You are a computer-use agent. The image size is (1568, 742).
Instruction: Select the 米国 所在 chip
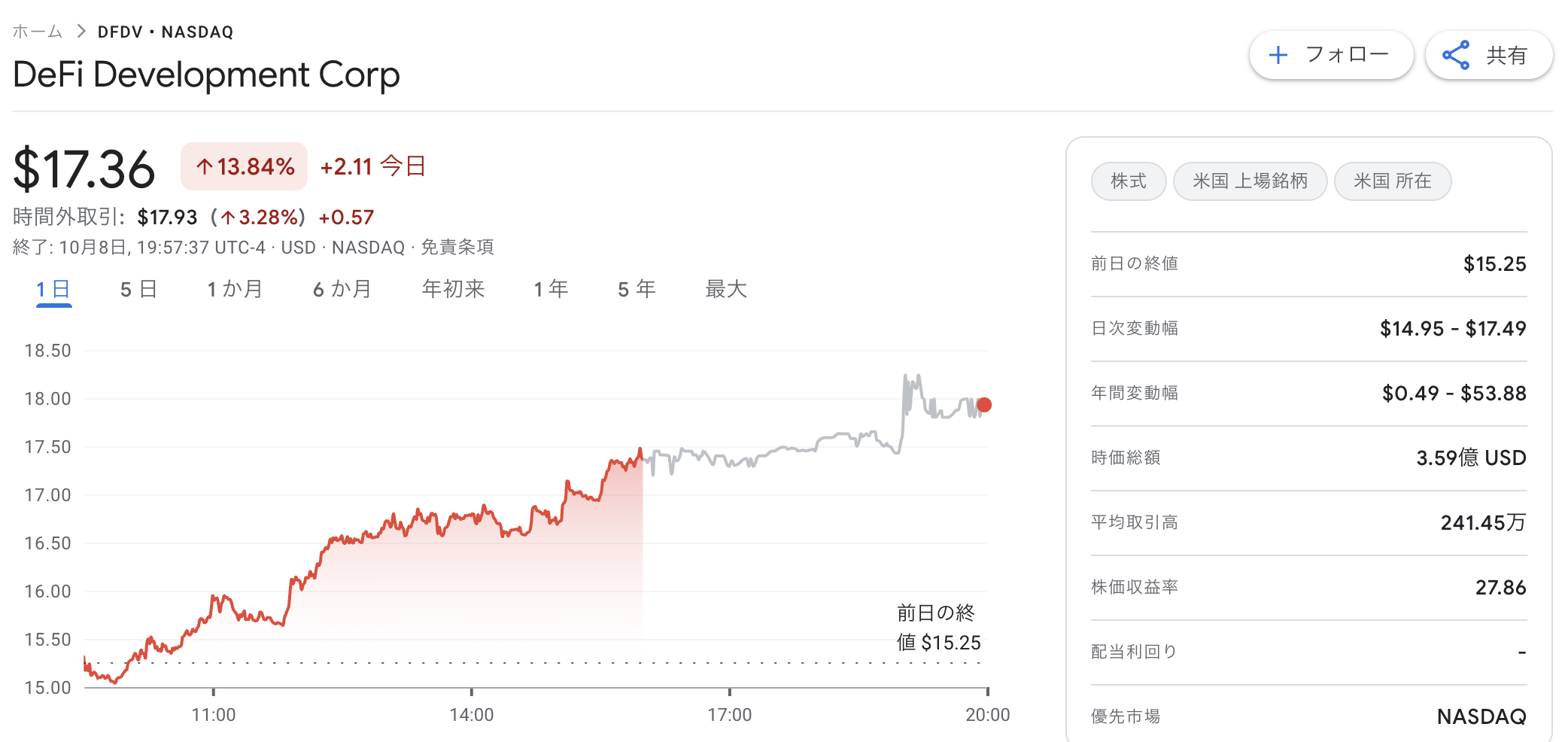point(1392,181)
